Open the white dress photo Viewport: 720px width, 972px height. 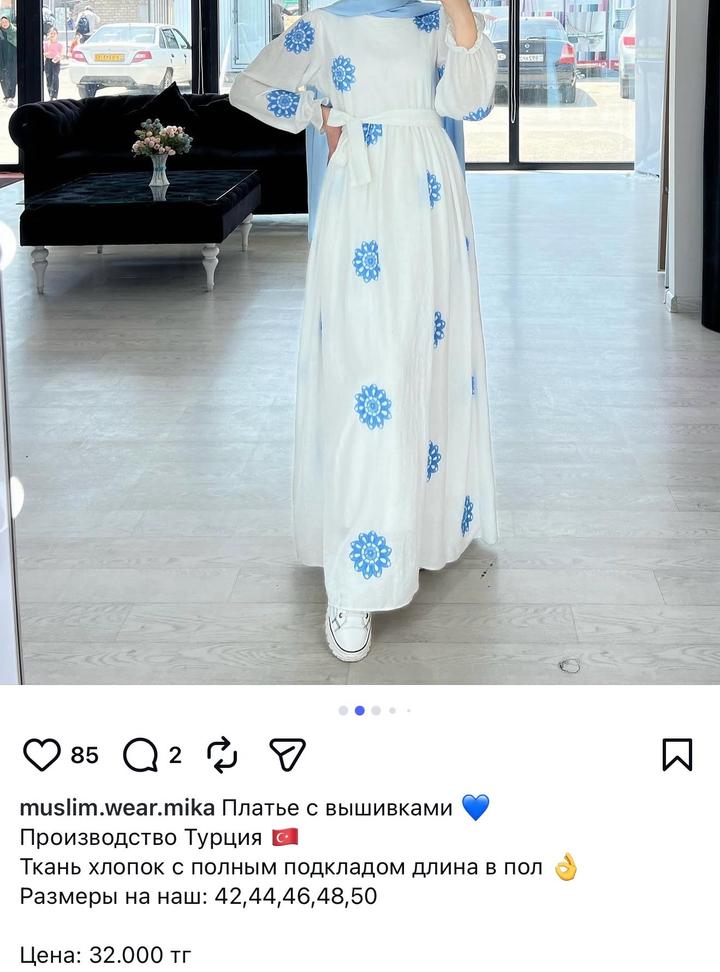(360, 340)
